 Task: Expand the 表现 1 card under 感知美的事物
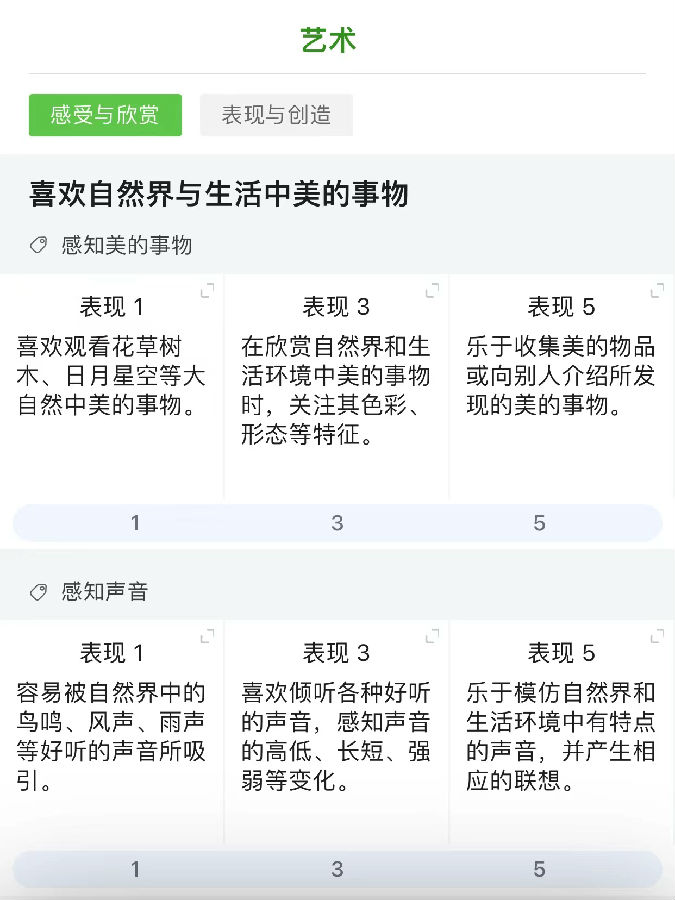pyautogui.click(x=207, y=291)
